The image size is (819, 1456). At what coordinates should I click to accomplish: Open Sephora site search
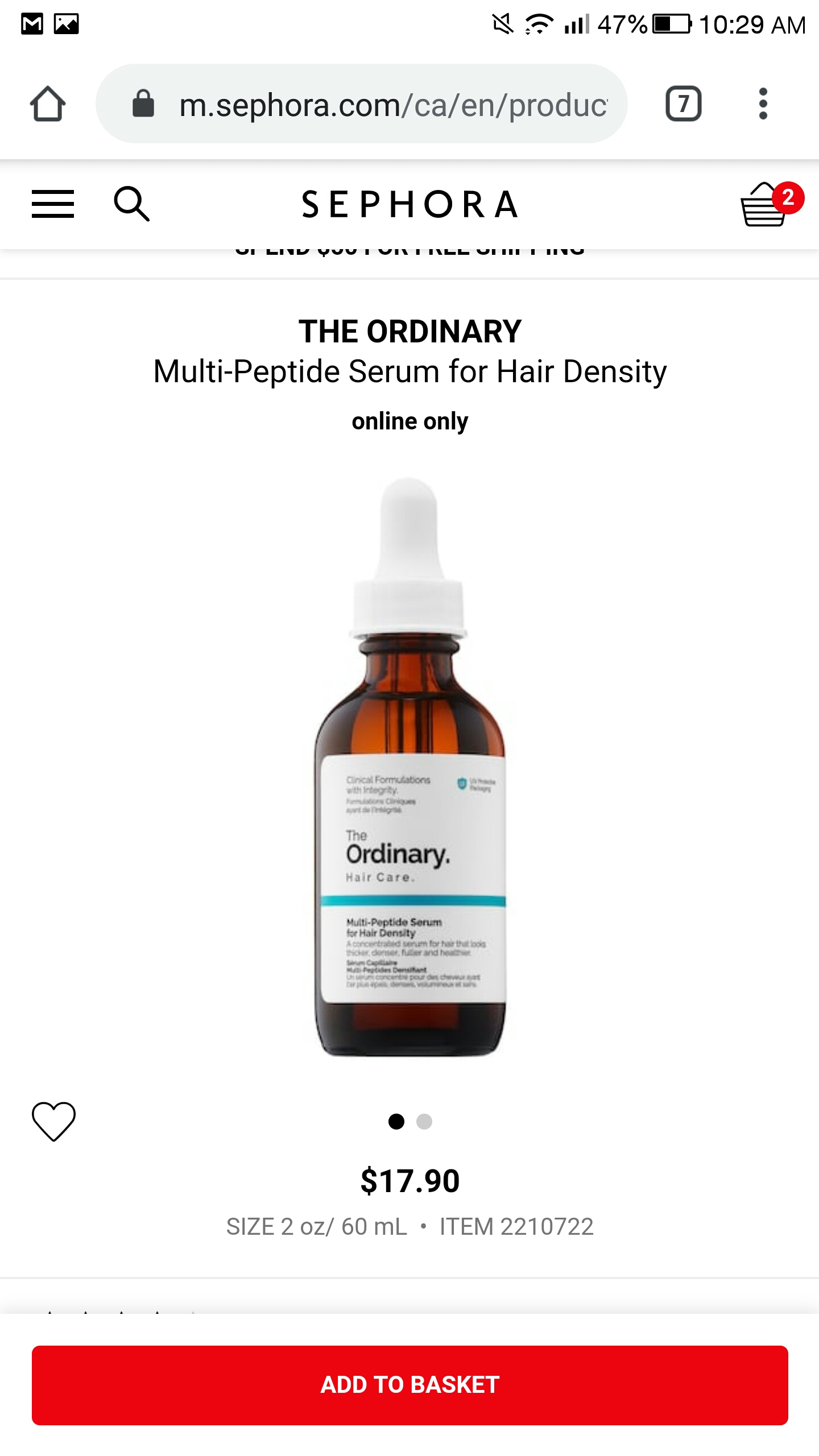(131, 204)
